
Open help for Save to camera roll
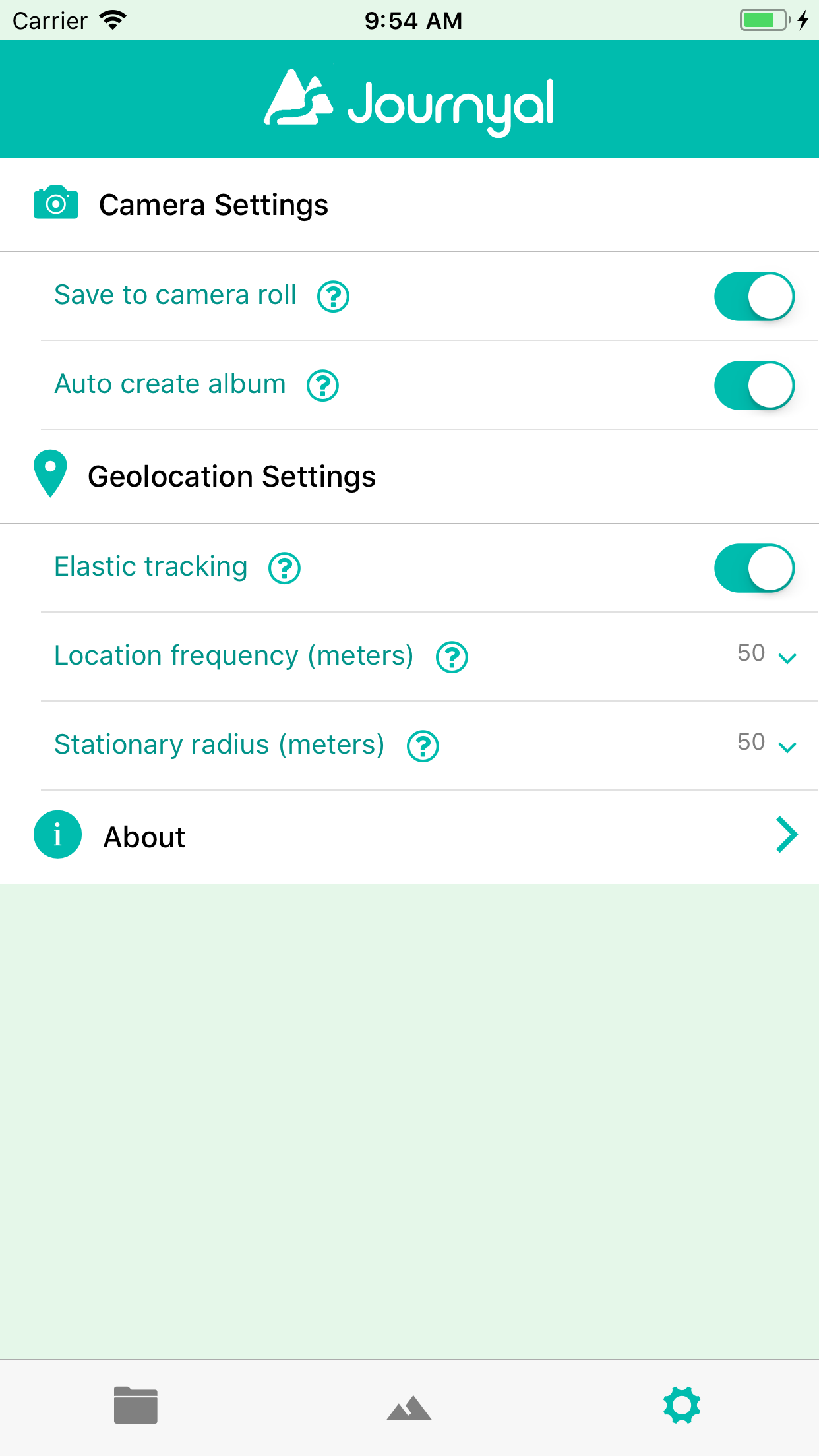tap(333, 297)
